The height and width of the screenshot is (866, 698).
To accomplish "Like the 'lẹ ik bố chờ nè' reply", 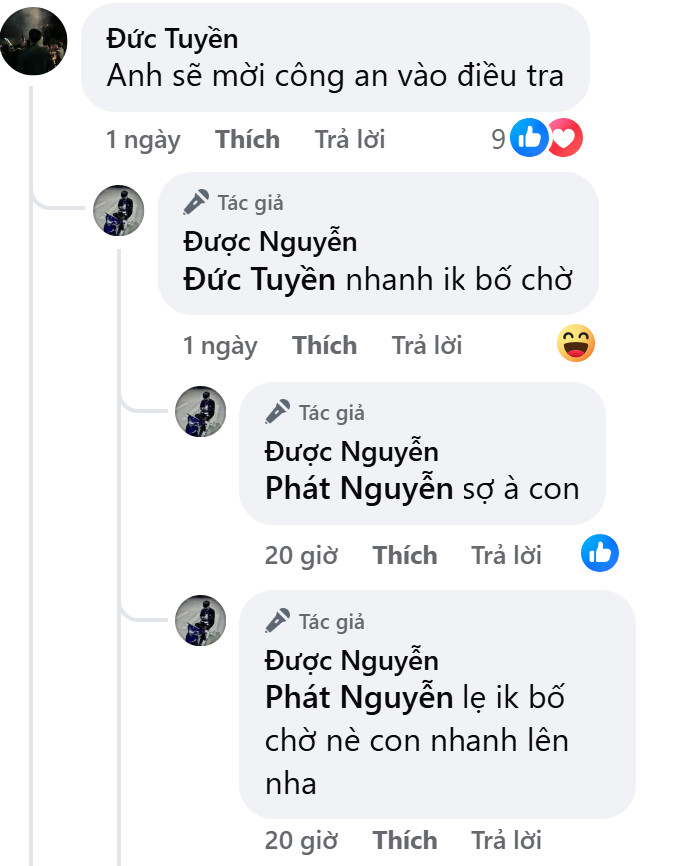I will [x=405, y=840].
